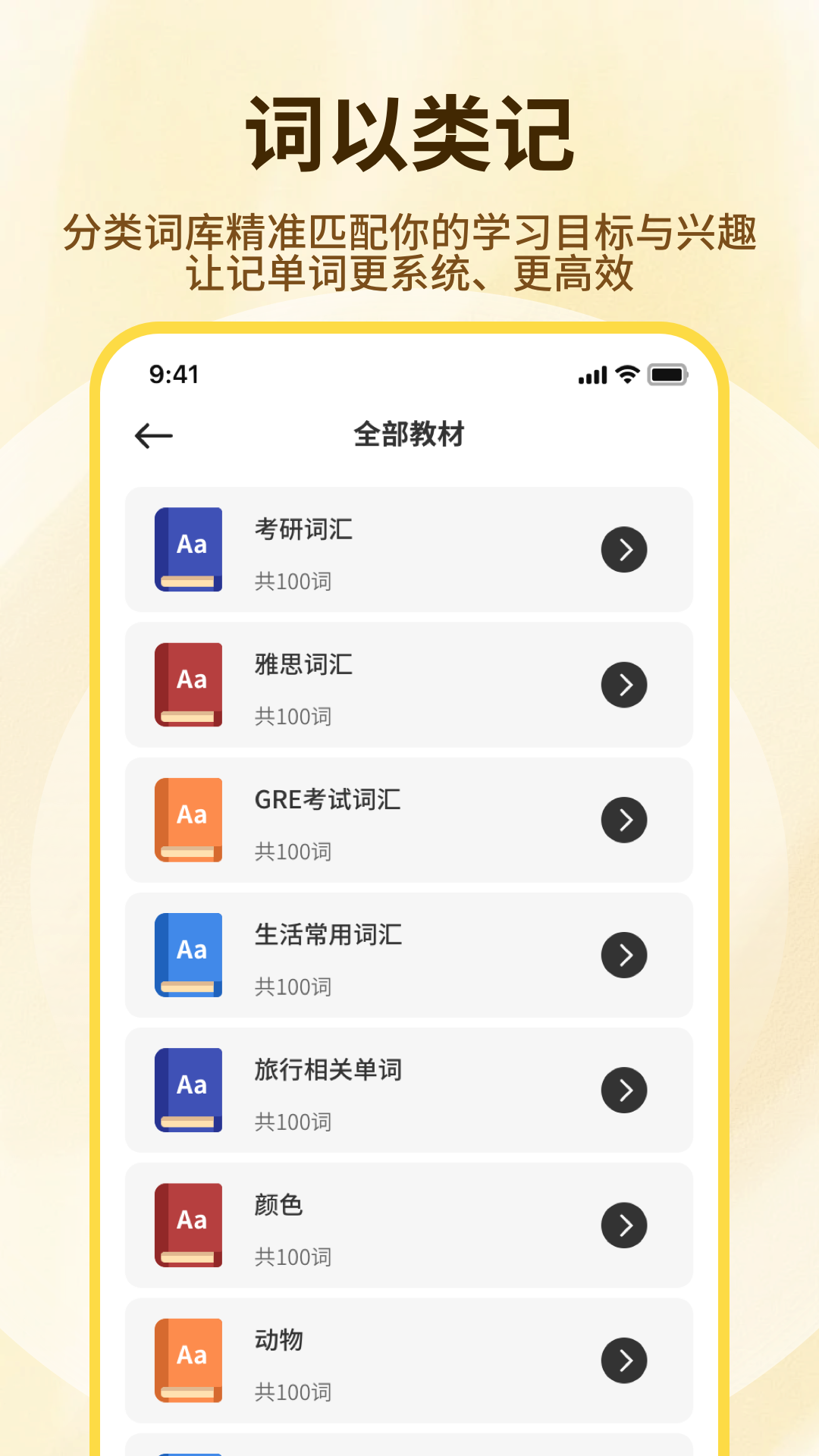The height and width of the screenshot is (1456, 819).
Task: Tap the Wi-Fi icon in the status bar
Action: click(x=626, y=373)
